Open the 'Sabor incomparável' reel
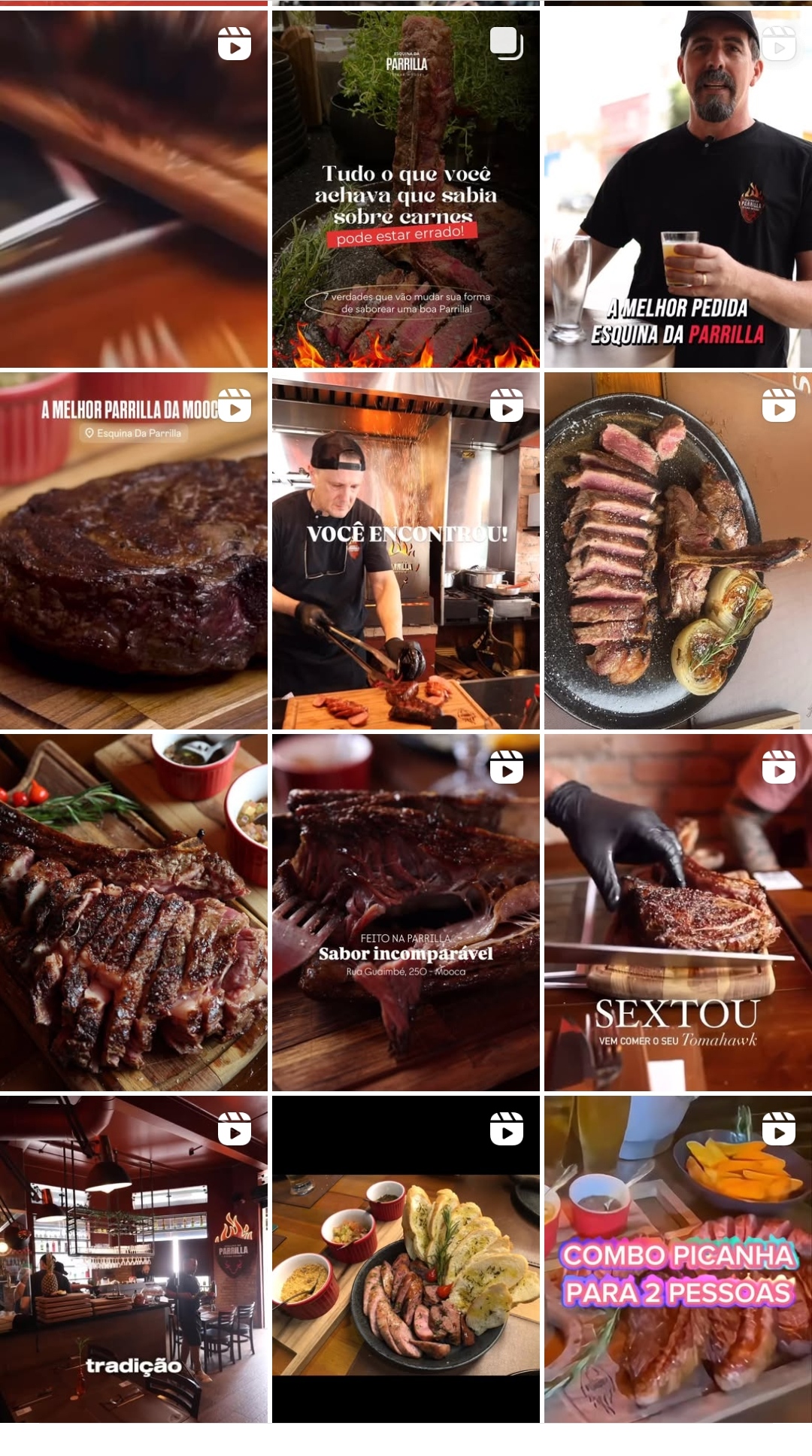Viewport: 812px width, 1456px height. pos(405,912)
